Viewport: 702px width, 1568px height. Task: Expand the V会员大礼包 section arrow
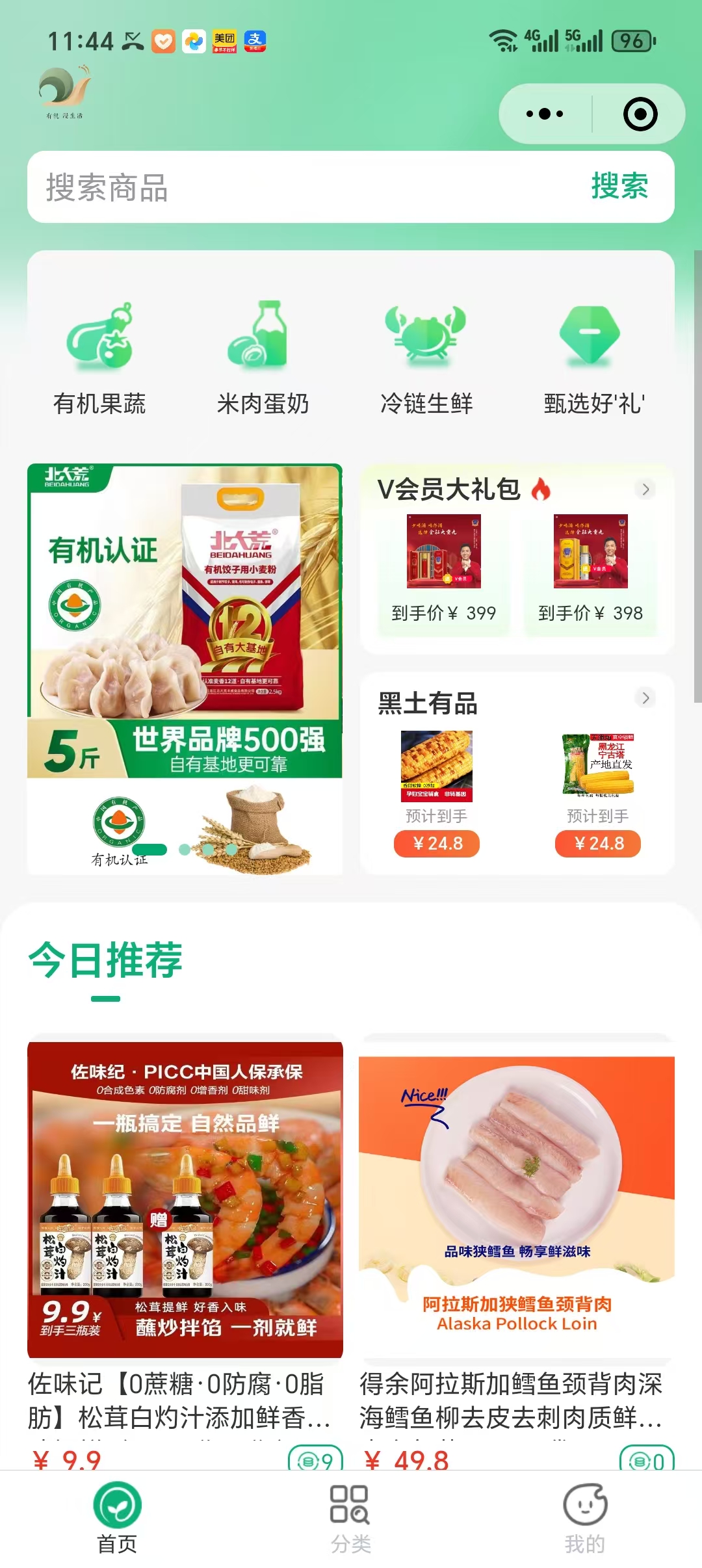(x=645, y=490)
